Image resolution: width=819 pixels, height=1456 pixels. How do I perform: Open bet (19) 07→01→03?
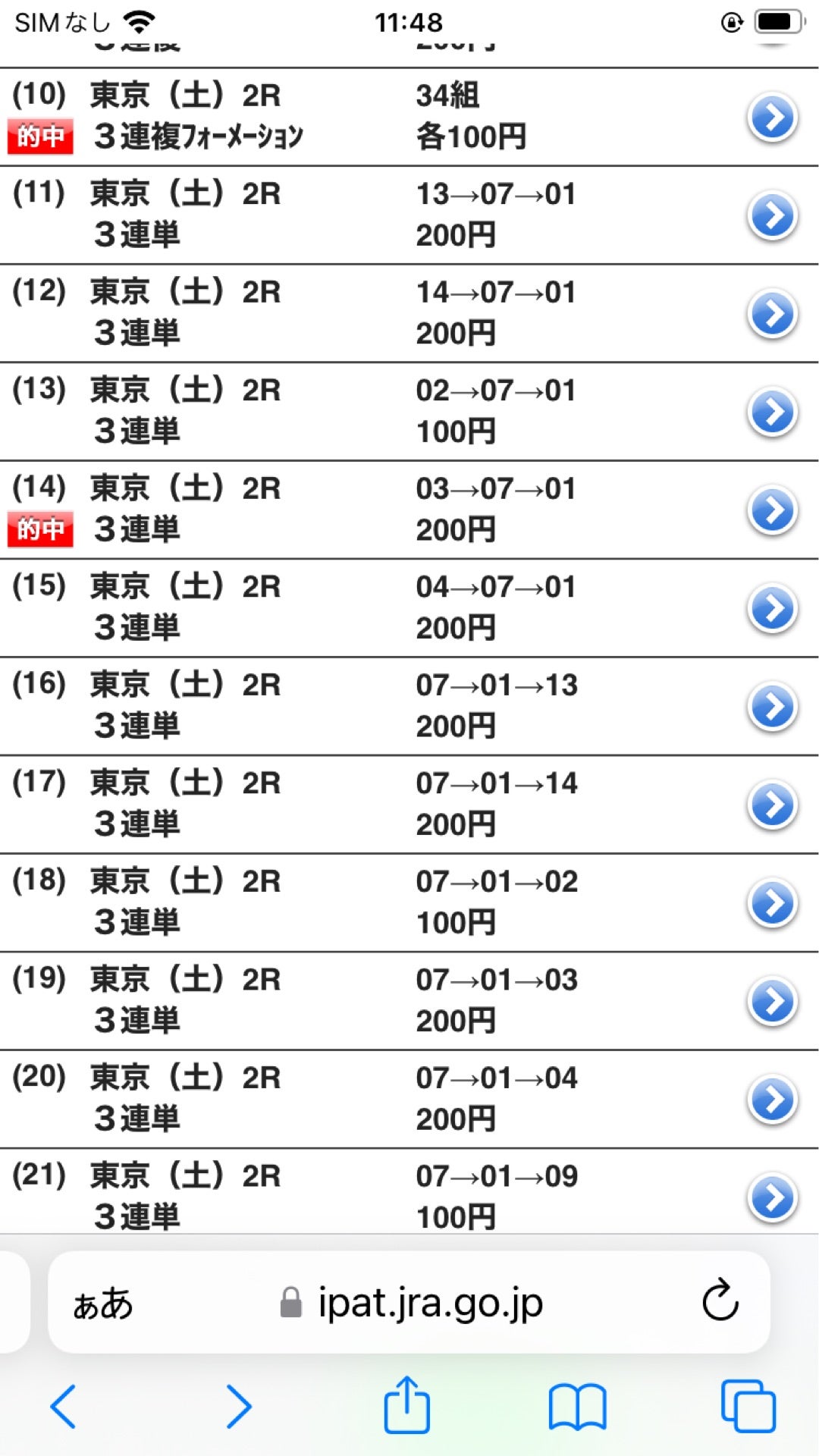click(x=773, y=1001)
